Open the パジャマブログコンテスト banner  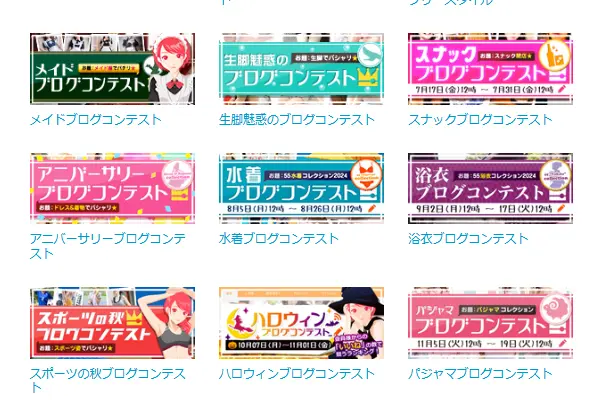click(490, 323)
